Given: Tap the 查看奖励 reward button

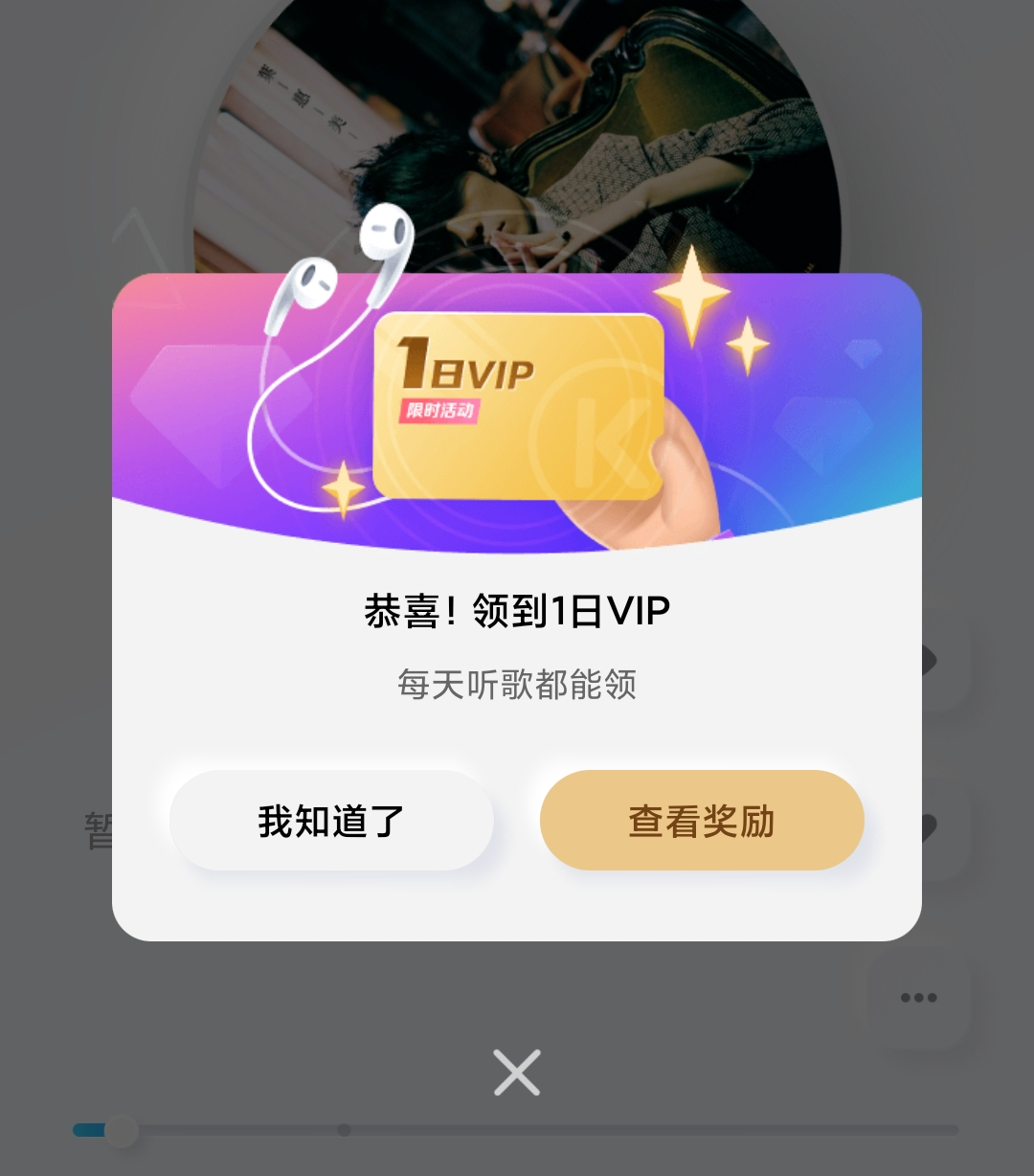Looking at the screenshot, I should click(702, 821).
